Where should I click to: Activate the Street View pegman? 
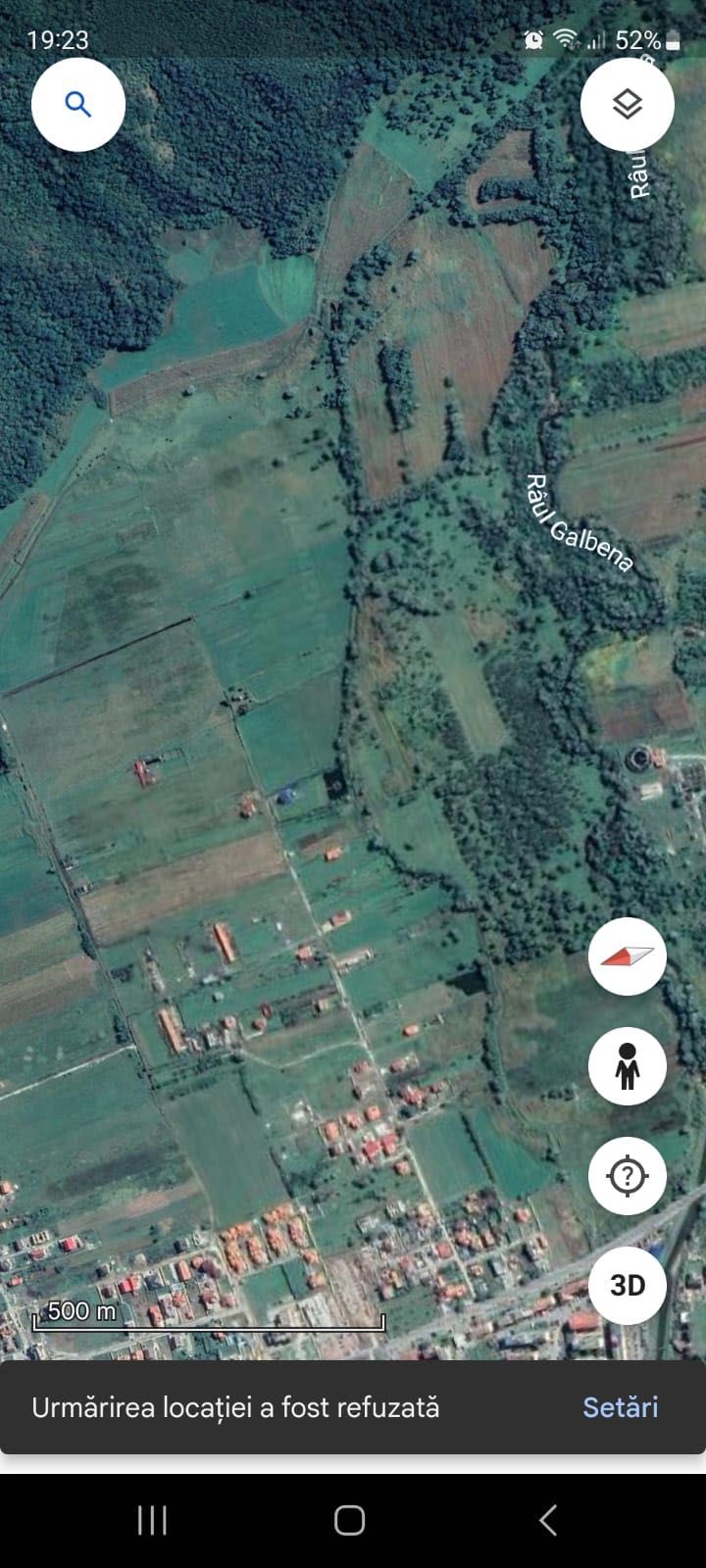coord(628,1066)
